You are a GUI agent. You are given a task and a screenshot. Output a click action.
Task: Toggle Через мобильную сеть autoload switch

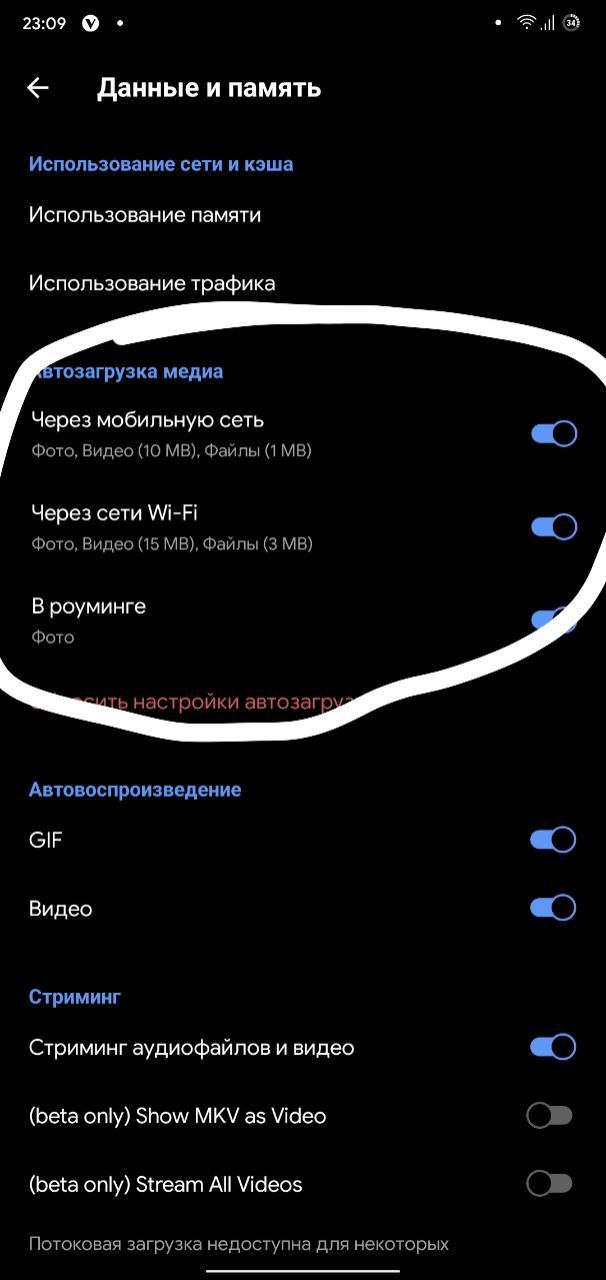tap(553, 434)
